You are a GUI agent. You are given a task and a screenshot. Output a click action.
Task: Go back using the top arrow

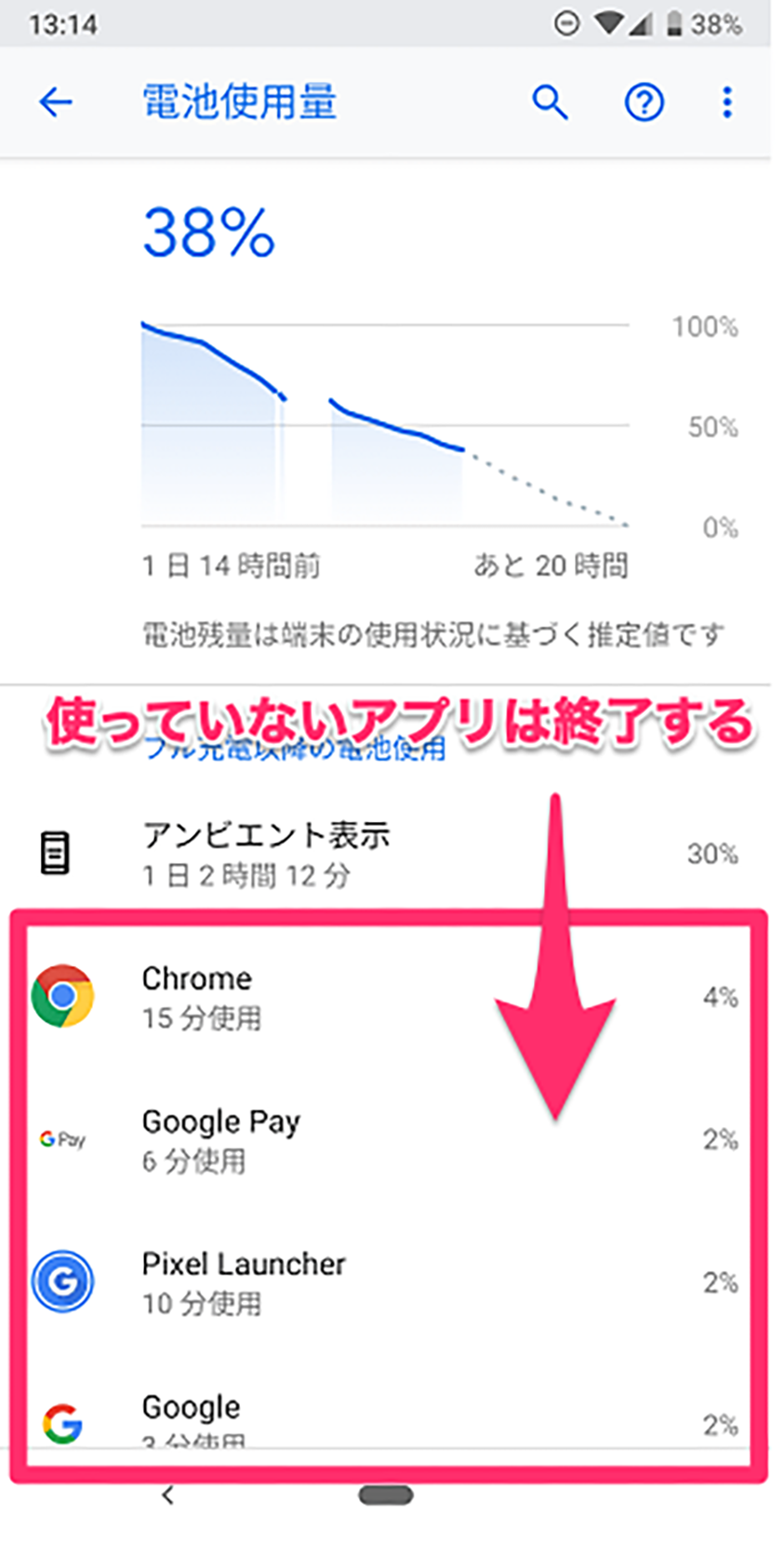click(x=56, y=101)
